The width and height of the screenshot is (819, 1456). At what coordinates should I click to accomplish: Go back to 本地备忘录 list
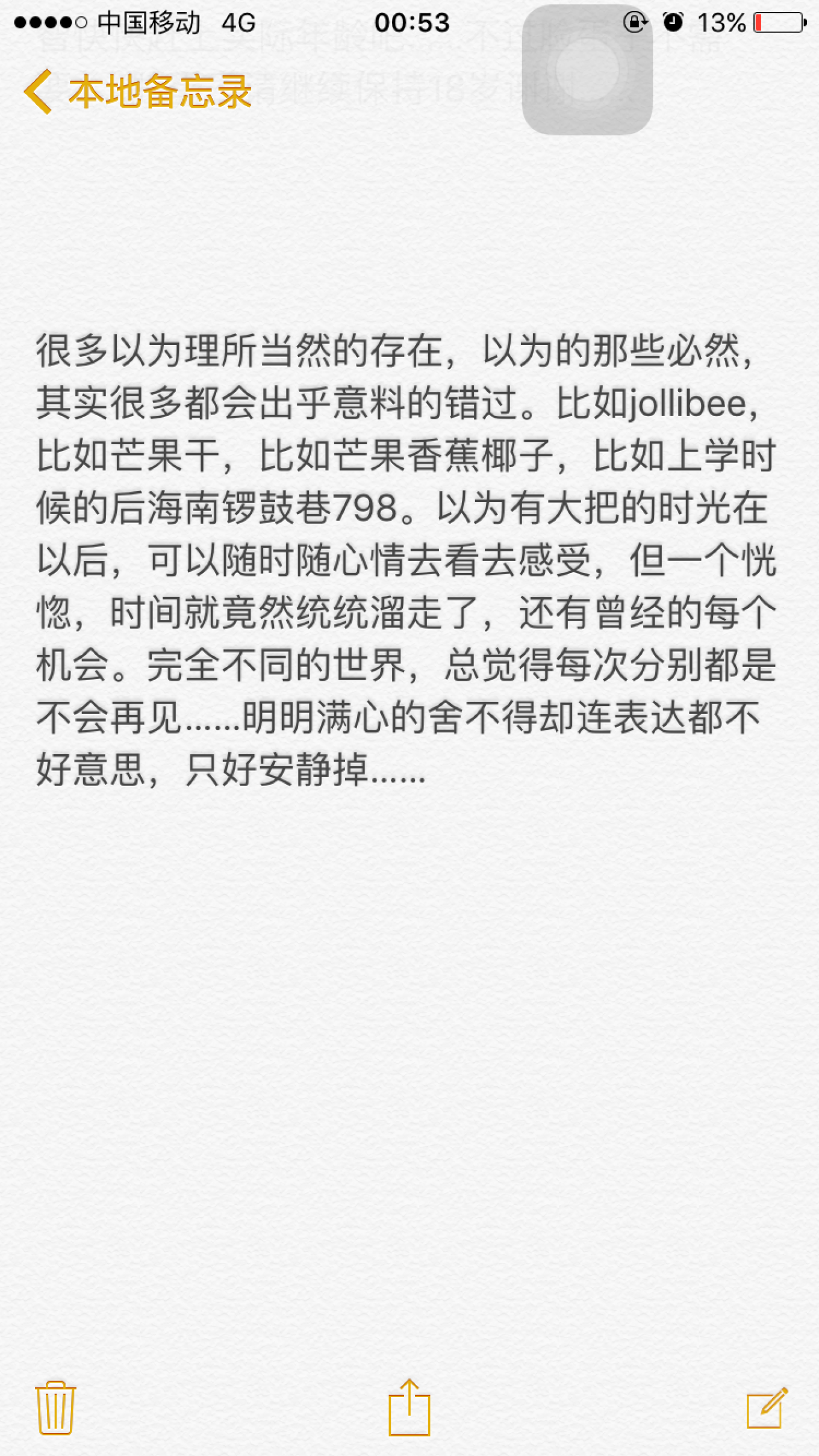tap(137, 92)
